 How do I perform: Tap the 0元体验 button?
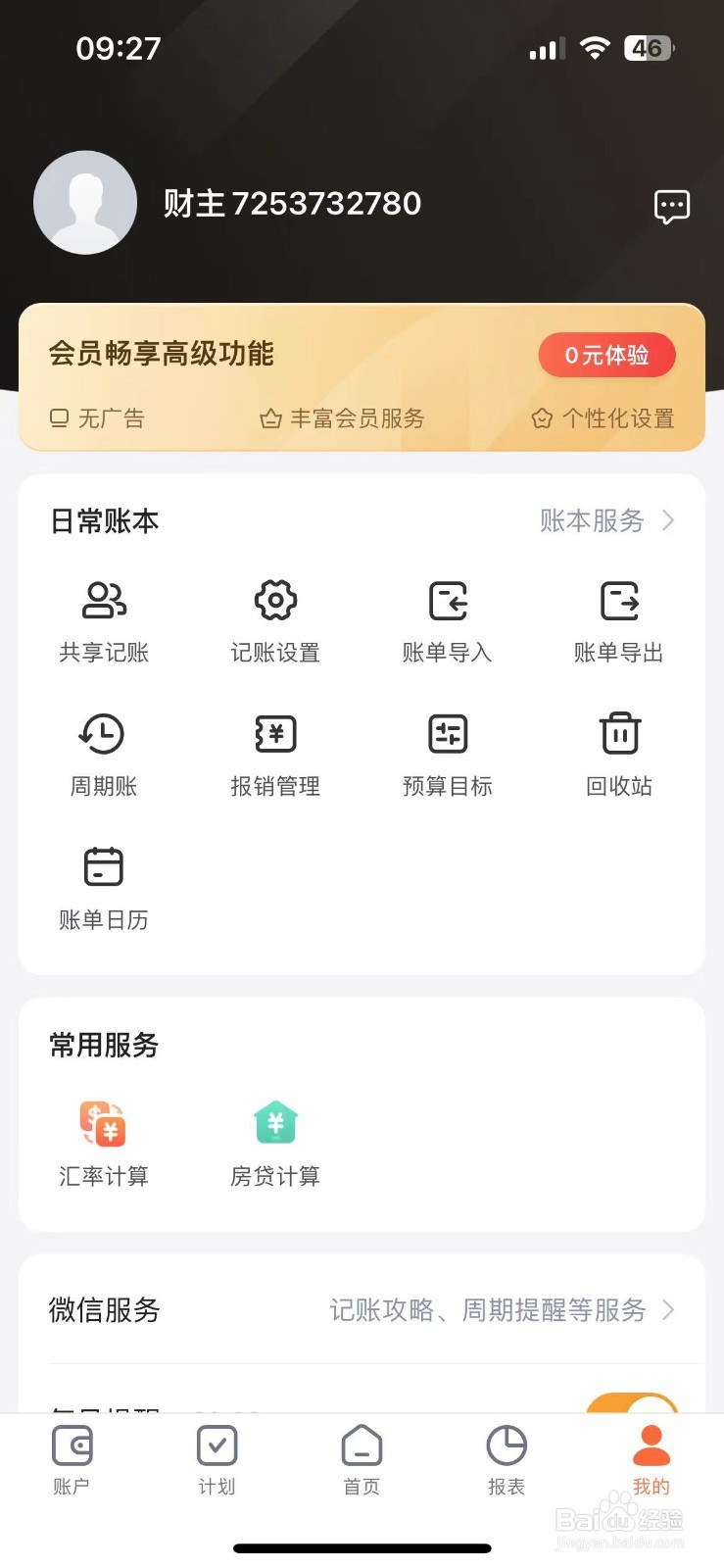coord(607,355)
